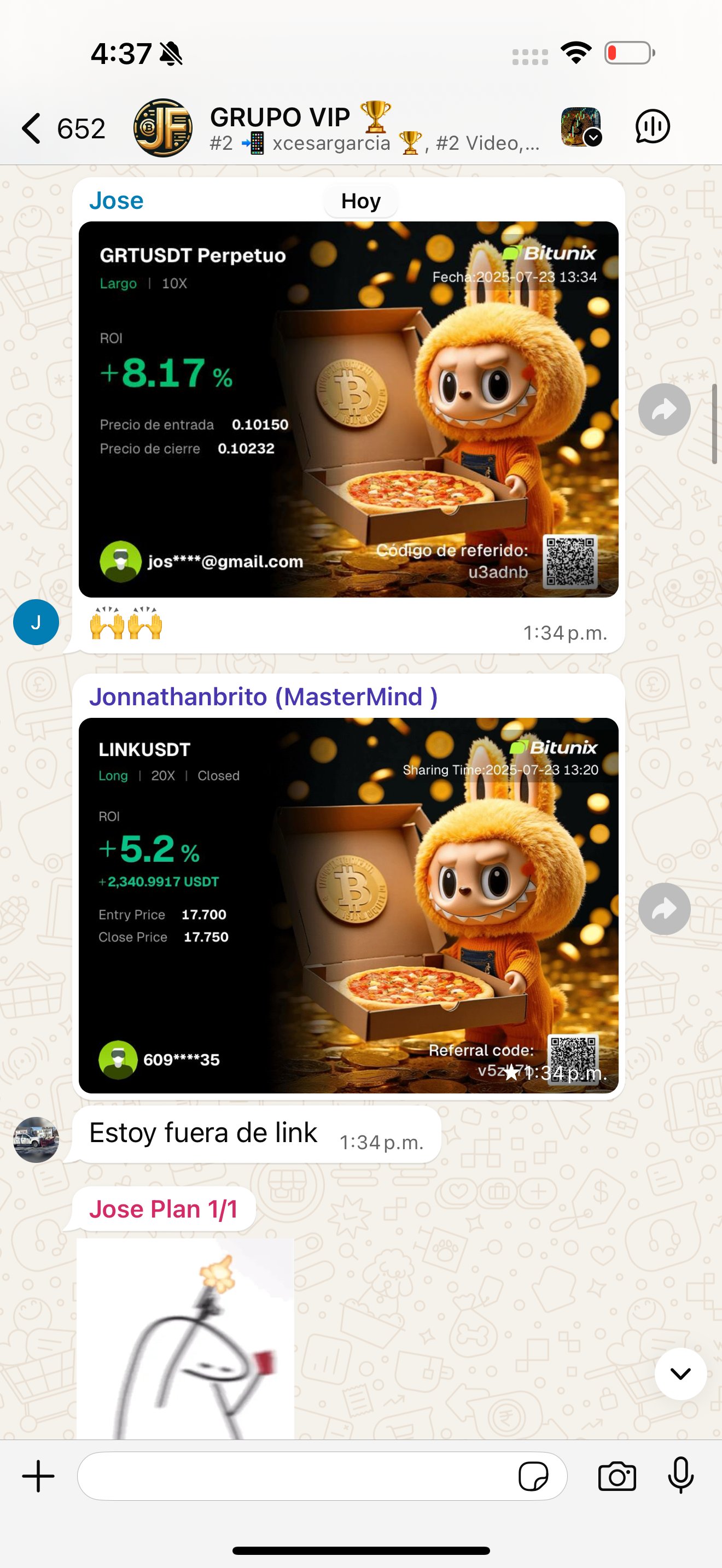Open the community switcher icon
The width and height of the screenshot is (722, 1568).
(581, 127)
